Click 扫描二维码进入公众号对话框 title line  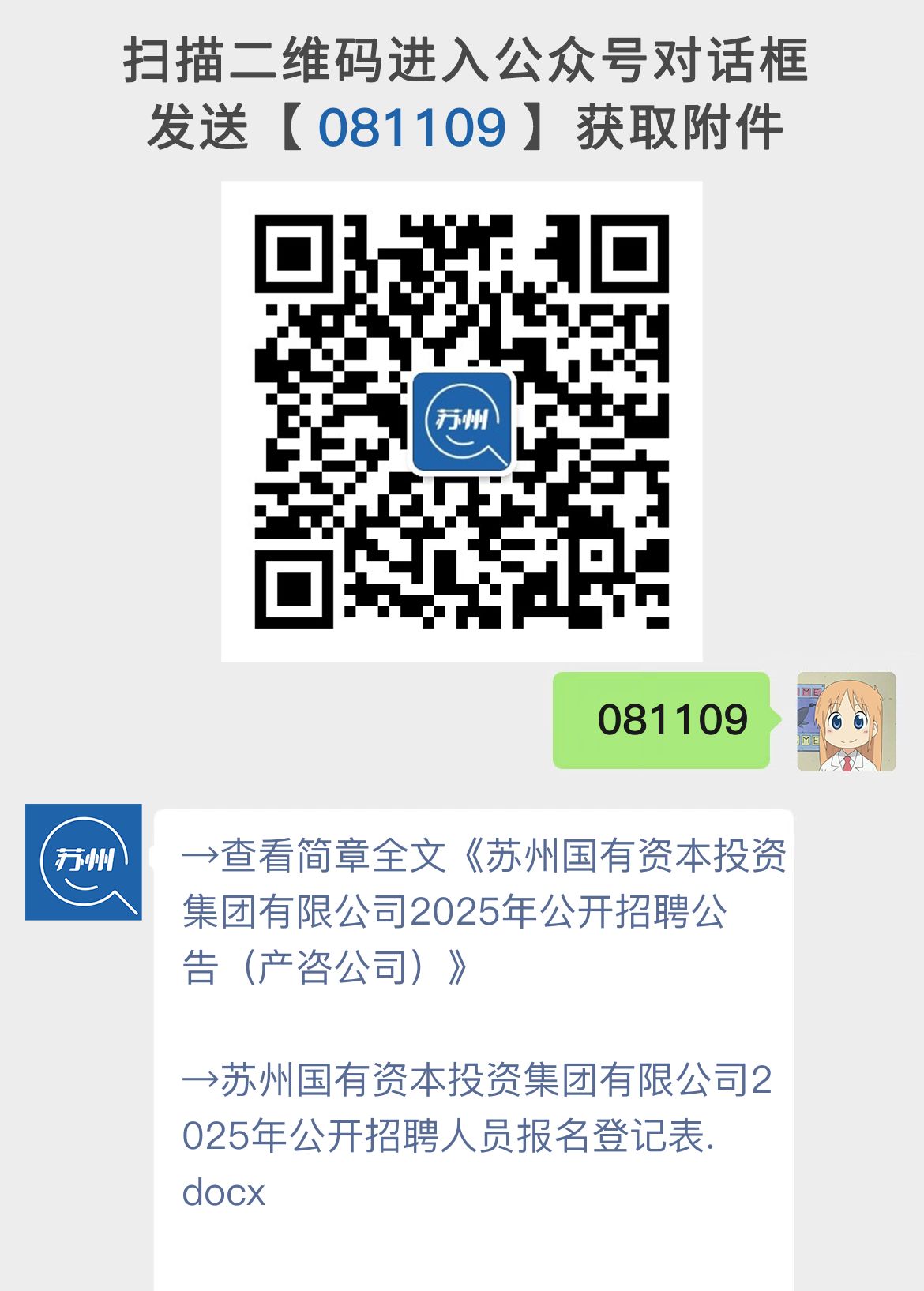pyautogui.click(x=462, y=63)
